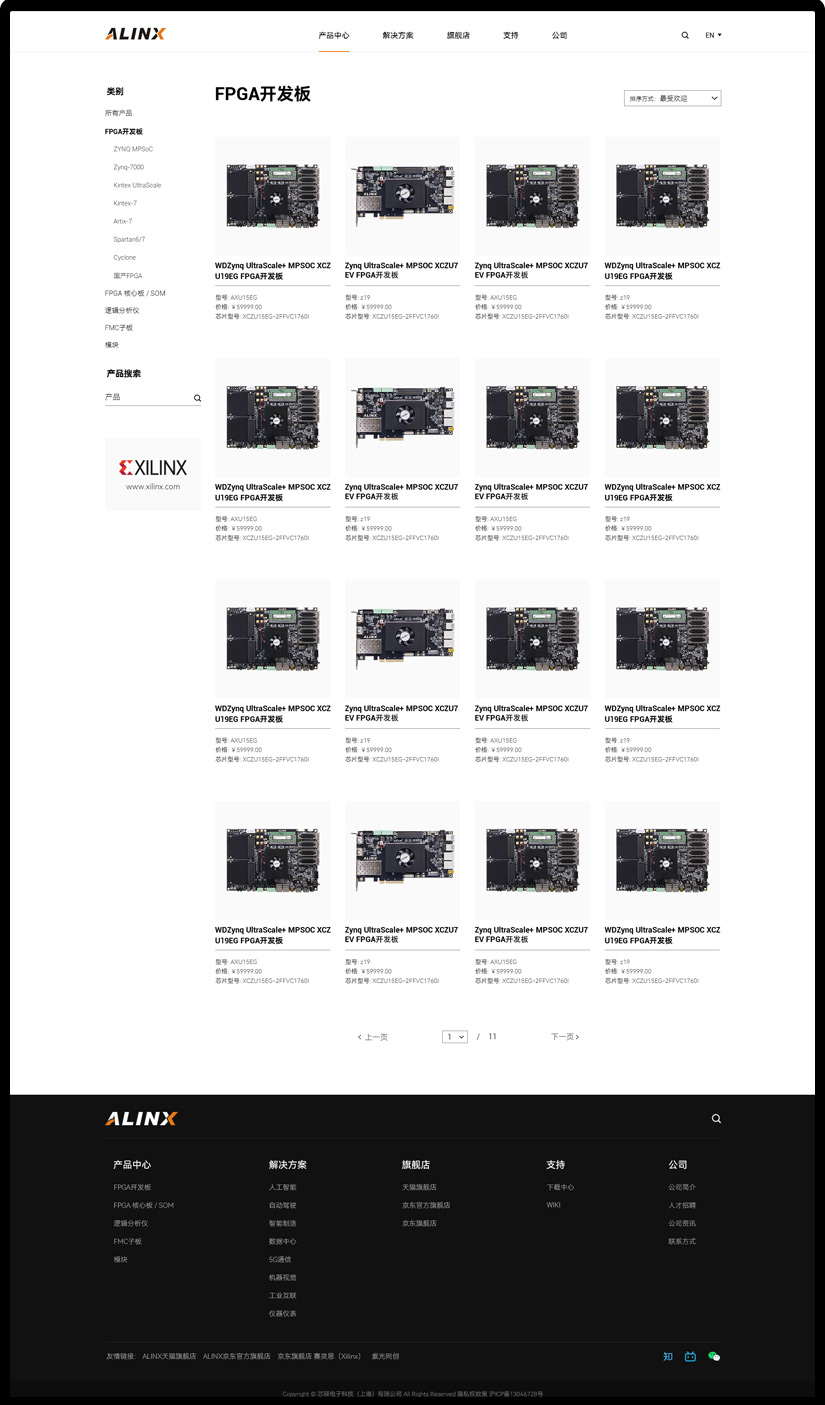Open the EN language dropdown

click(x=712, y=35)
